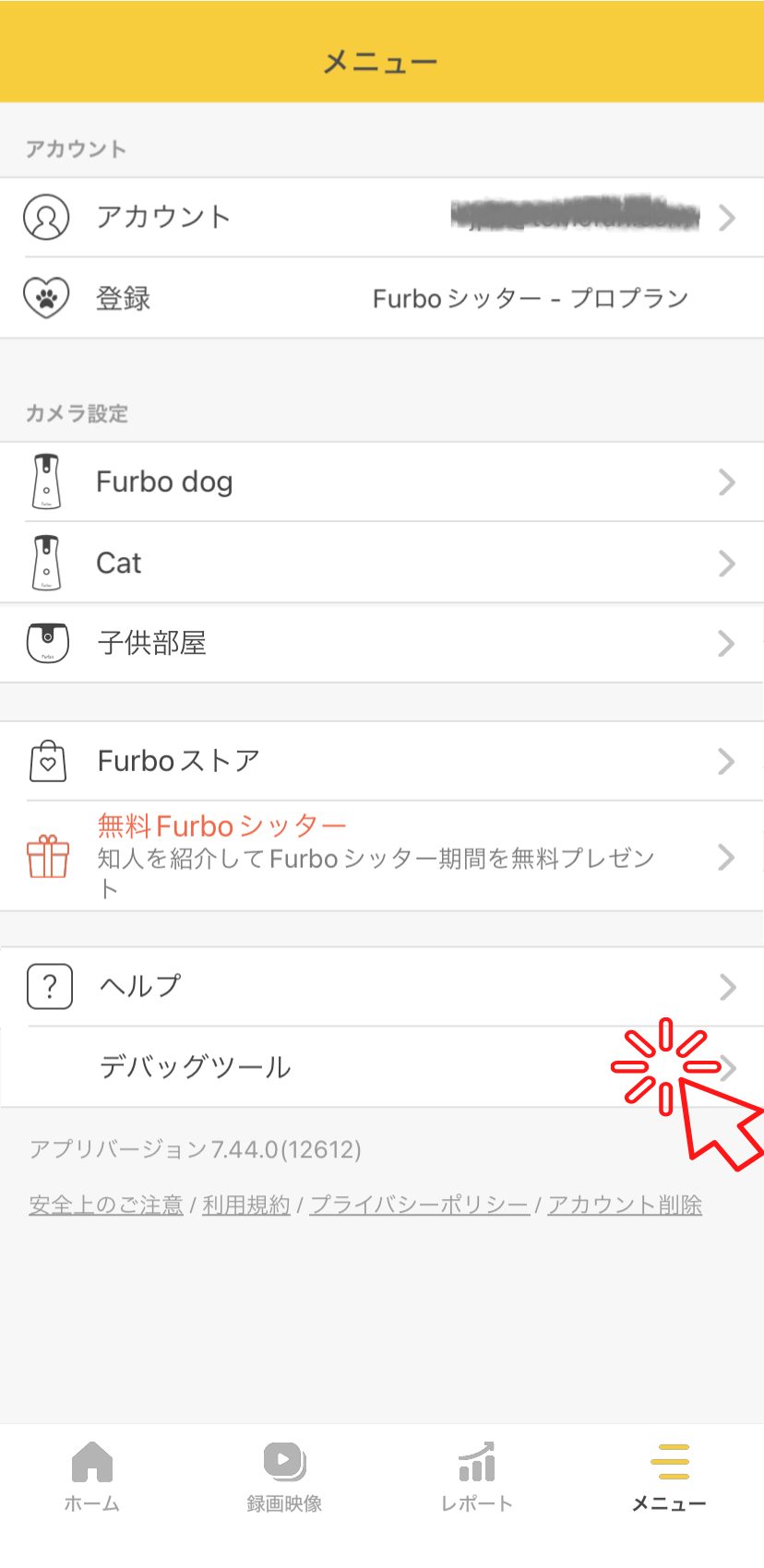This screenshot has width=764, height=1568.
Task: Tap the gift icon for 無料Furboシッター
Action: pos(47,857)
